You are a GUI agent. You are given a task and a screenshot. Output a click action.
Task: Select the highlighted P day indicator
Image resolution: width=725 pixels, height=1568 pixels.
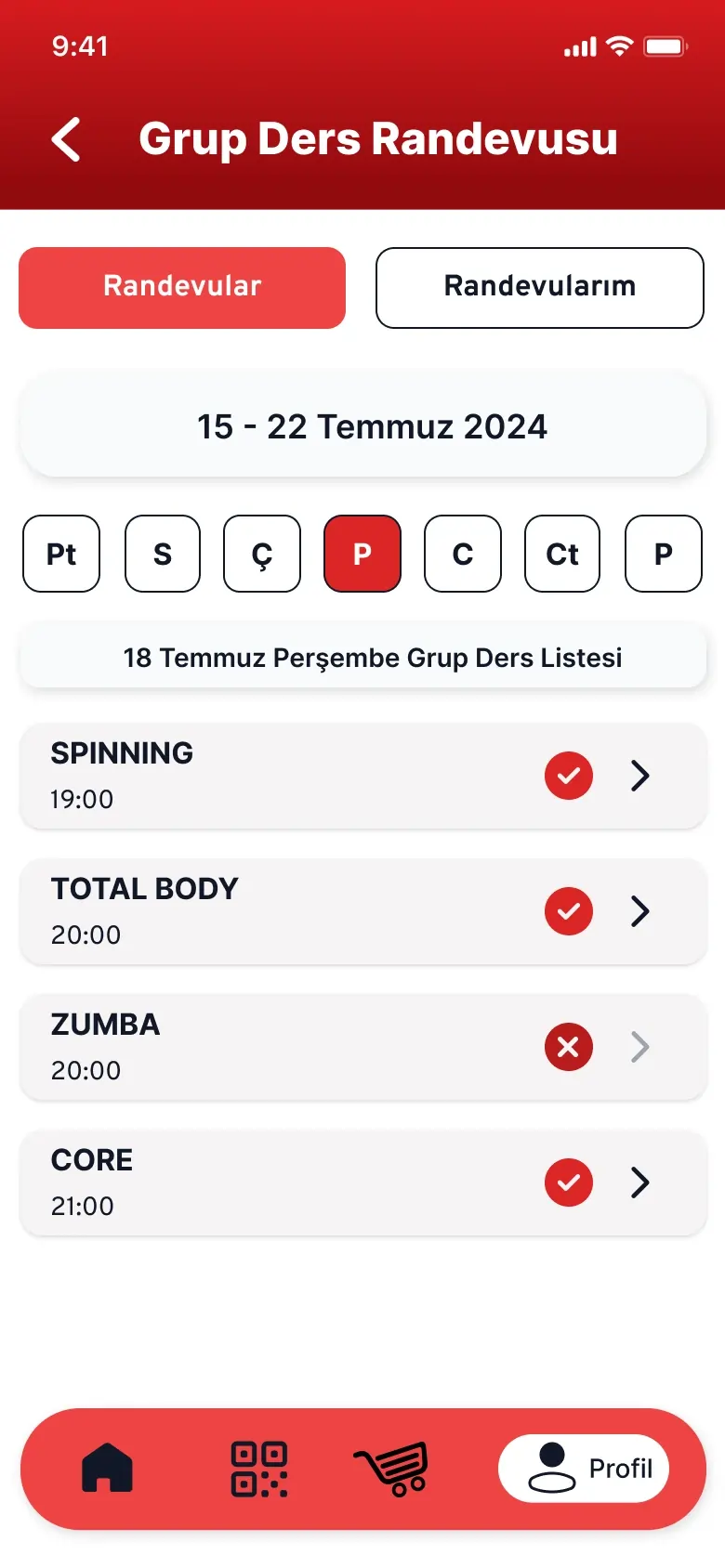[362, 554]
